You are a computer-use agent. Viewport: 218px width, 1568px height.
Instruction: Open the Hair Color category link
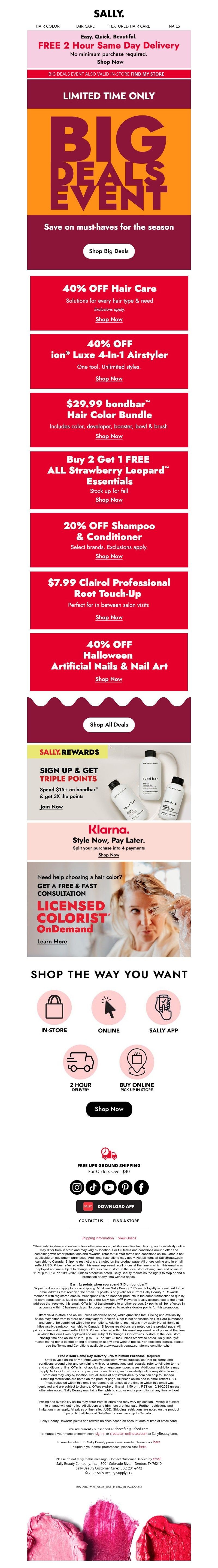click(x=47, y=26)
